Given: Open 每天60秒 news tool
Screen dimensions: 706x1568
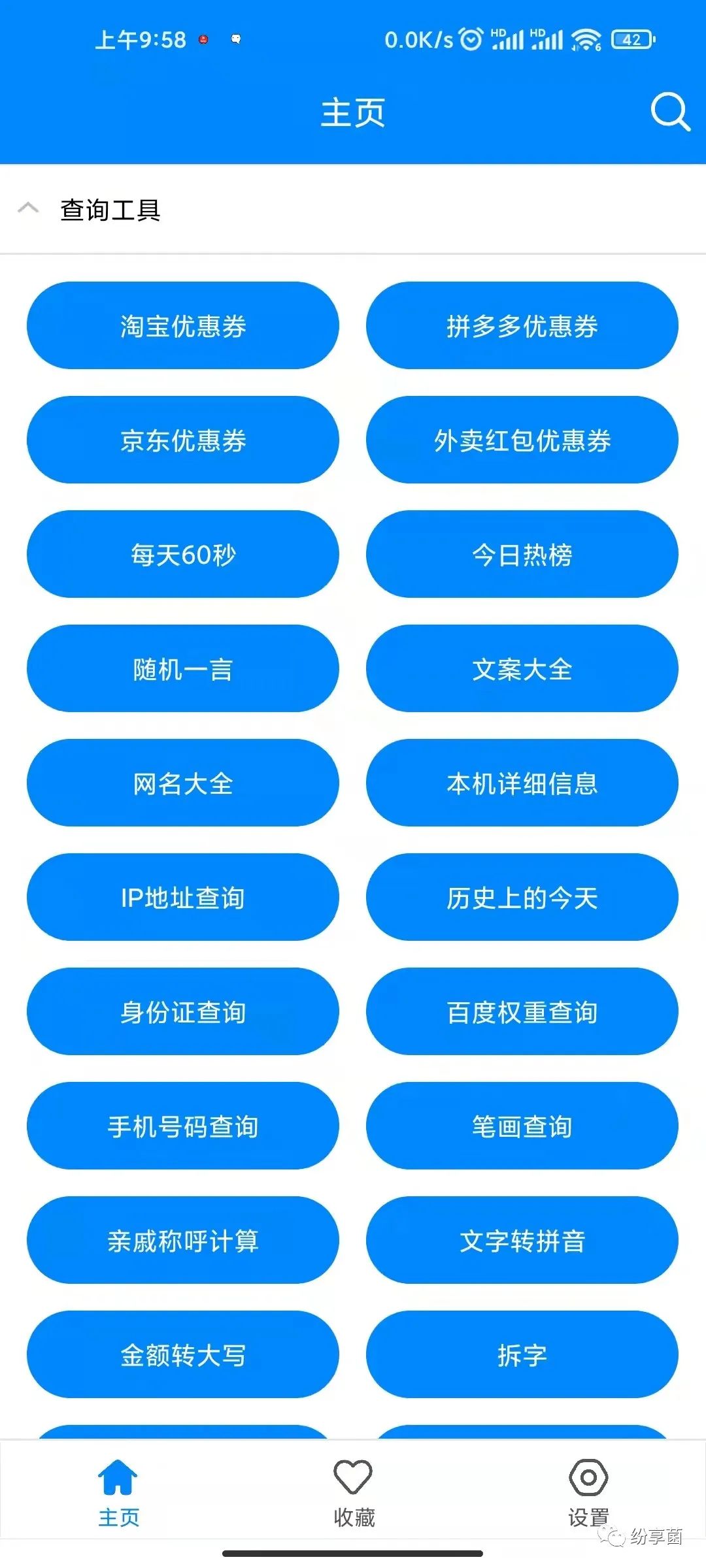Looking at the screenshot, I should pyautogui.click(x=183, y=554).
